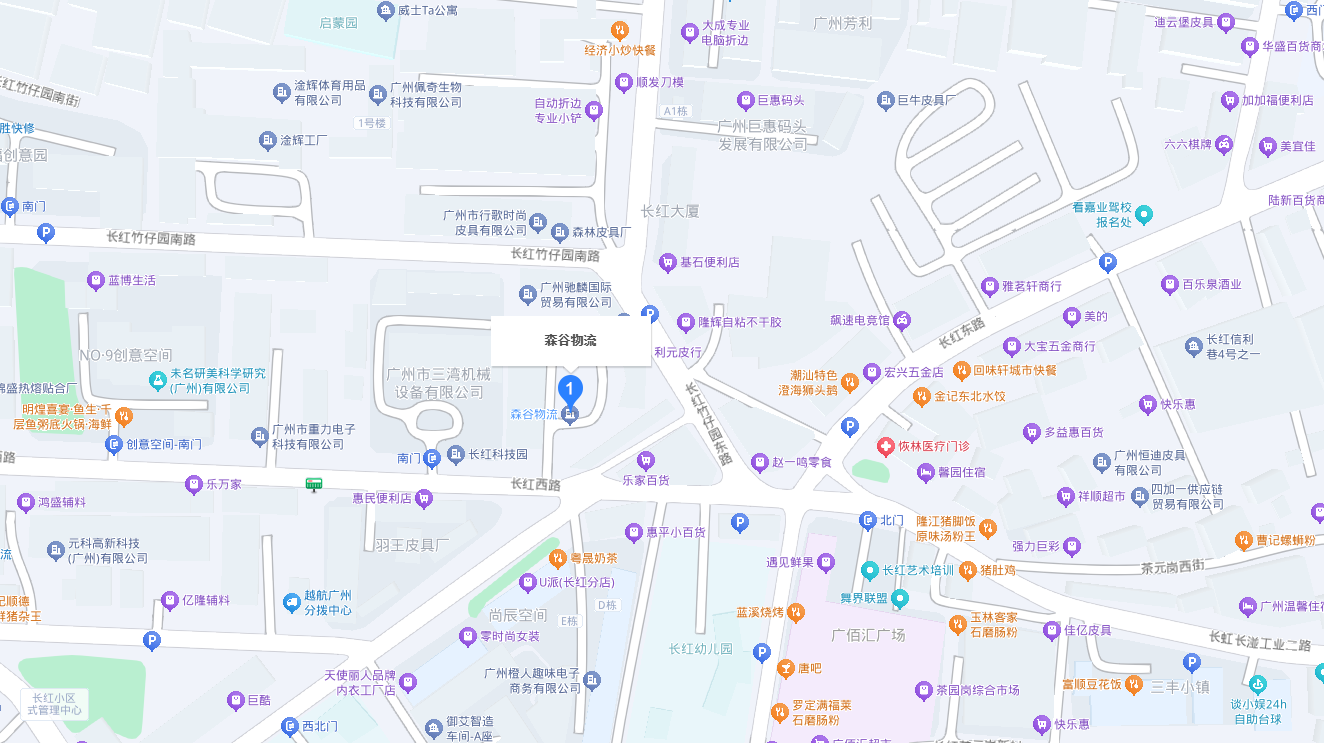
Task: Open the 森谷物流 info popup
Action: coord(570,341)
